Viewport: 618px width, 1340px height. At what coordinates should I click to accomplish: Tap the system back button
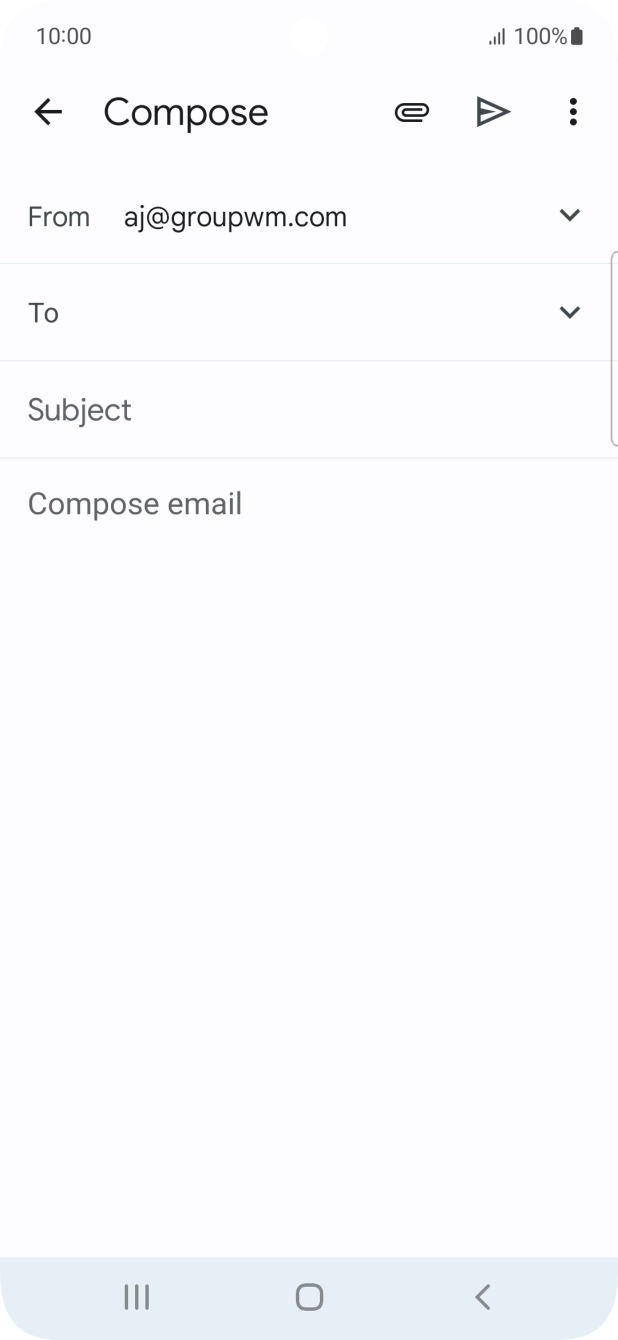coord(482,1297)
